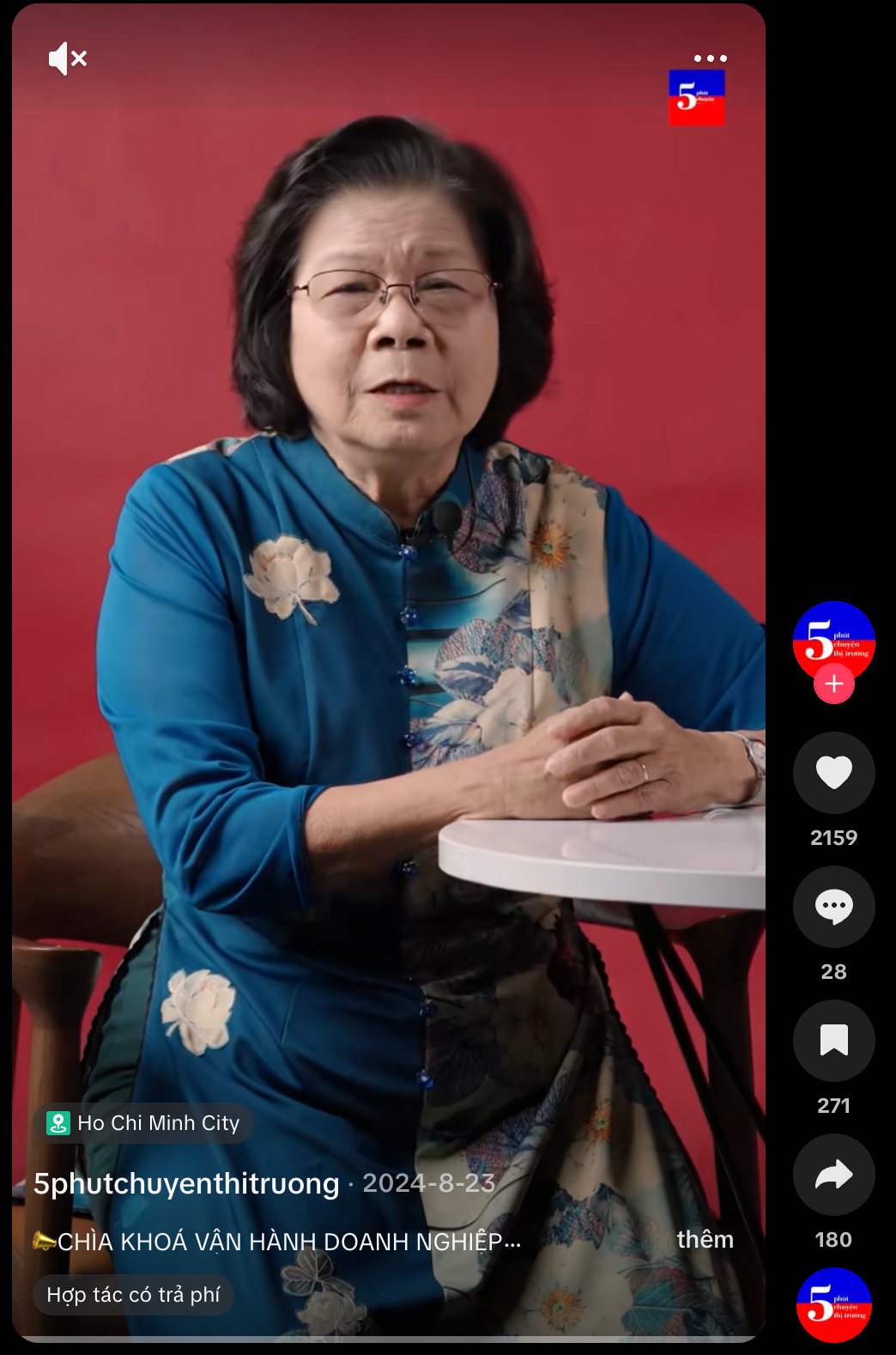
Task: Open the sound disc of this video
Action: point(833,1304)
